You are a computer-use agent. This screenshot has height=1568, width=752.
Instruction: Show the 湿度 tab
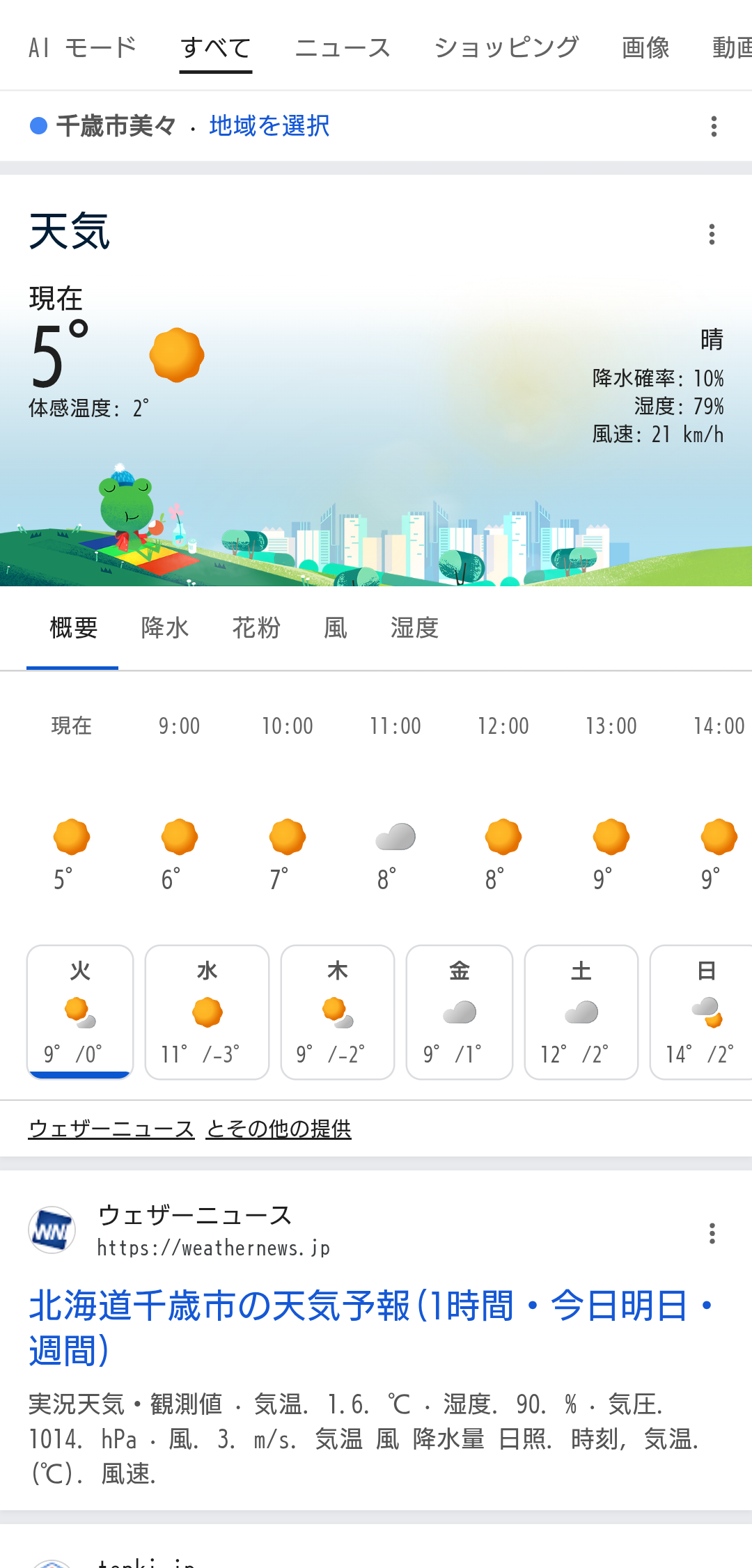coord(414,628)
